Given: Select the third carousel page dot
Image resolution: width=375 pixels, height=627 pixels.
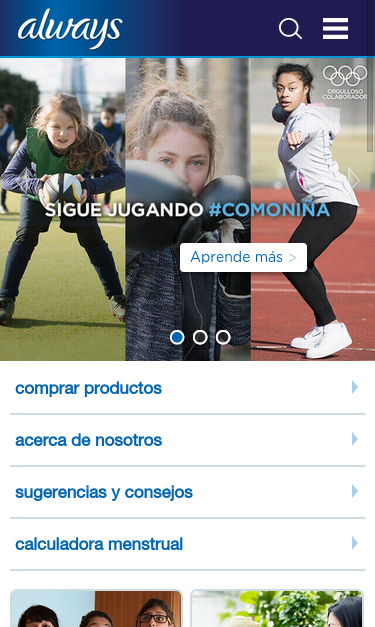Looking at the screenshot, I should pos(223,337).
